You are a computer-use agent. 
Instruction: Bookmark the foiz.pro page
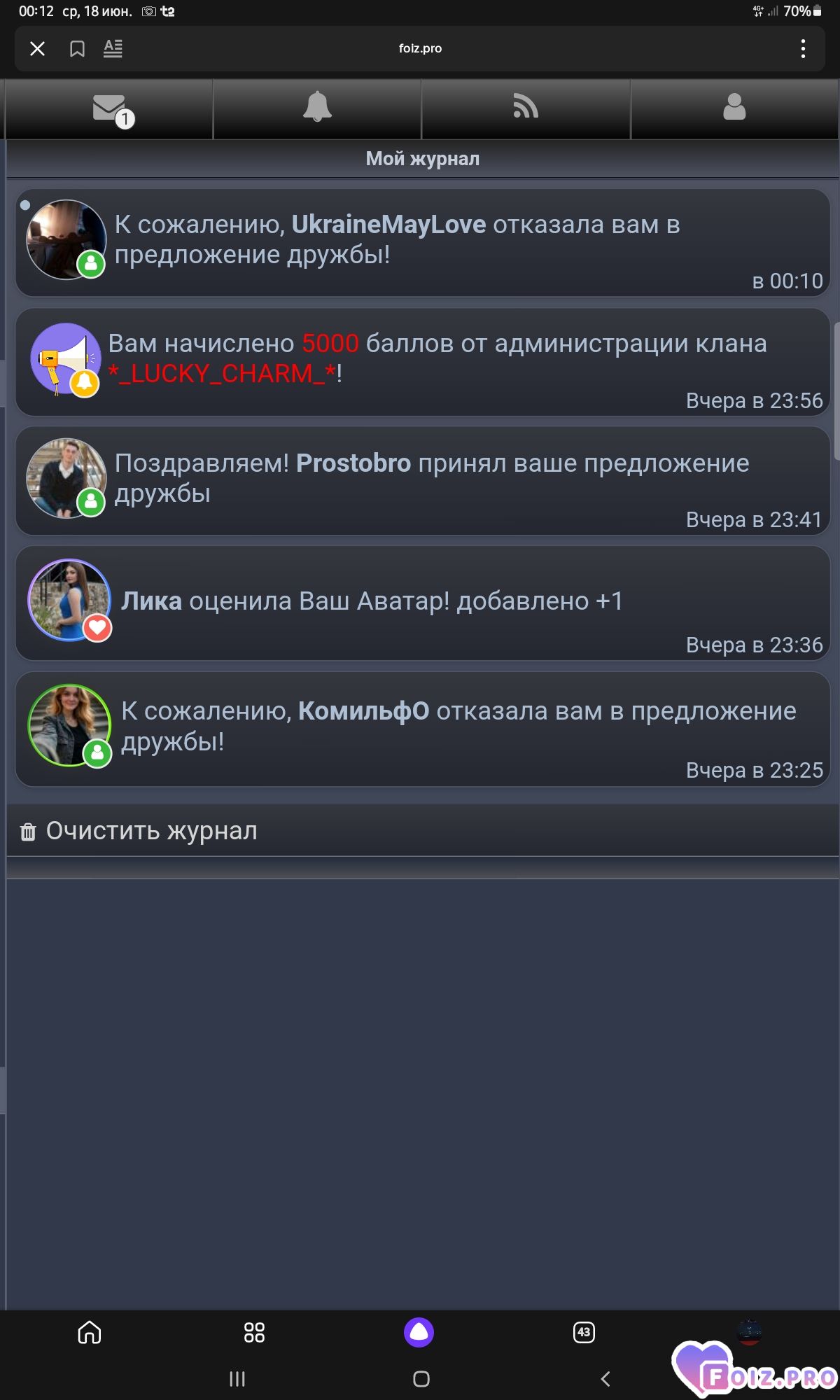tap(77, 48)
